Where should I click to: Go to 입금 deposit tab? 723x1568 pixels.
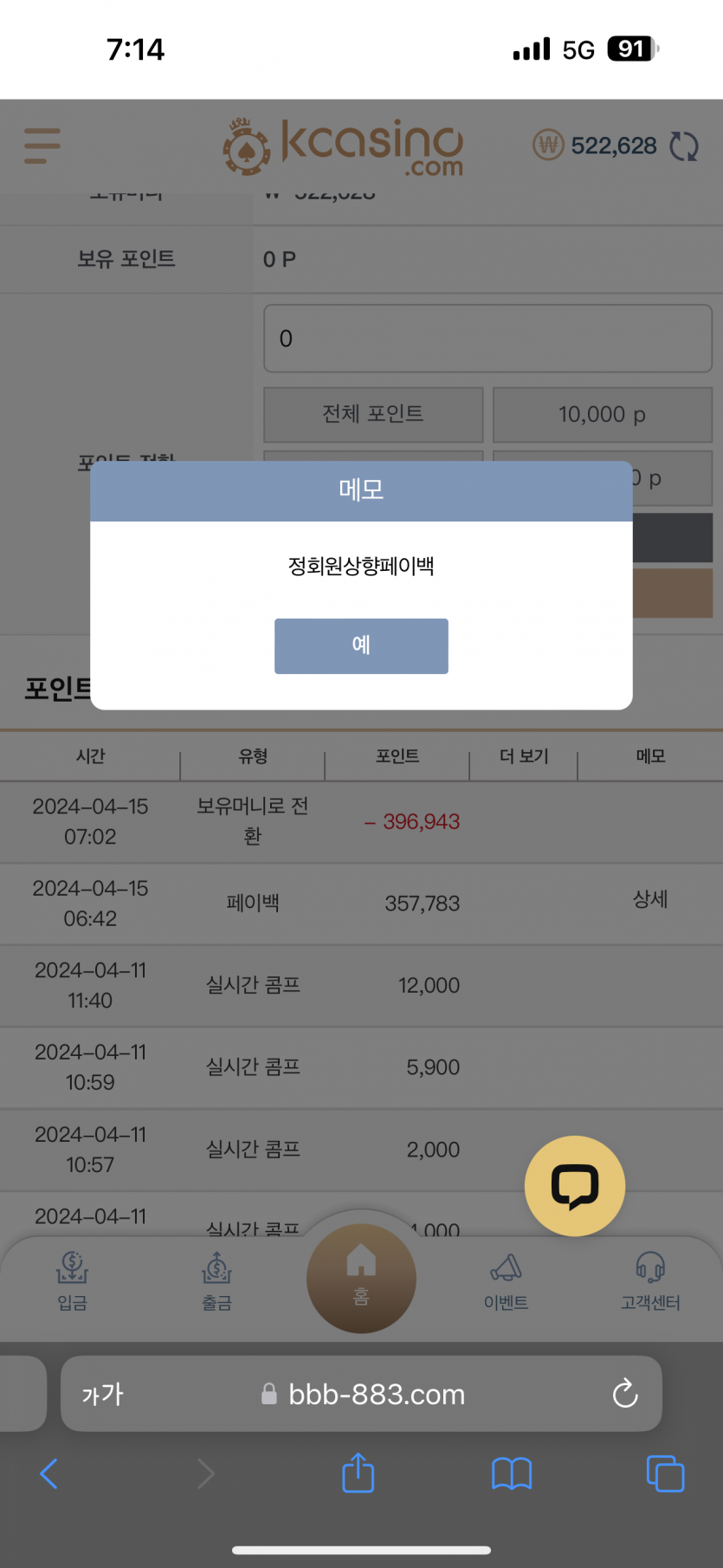coord(73,1280)
